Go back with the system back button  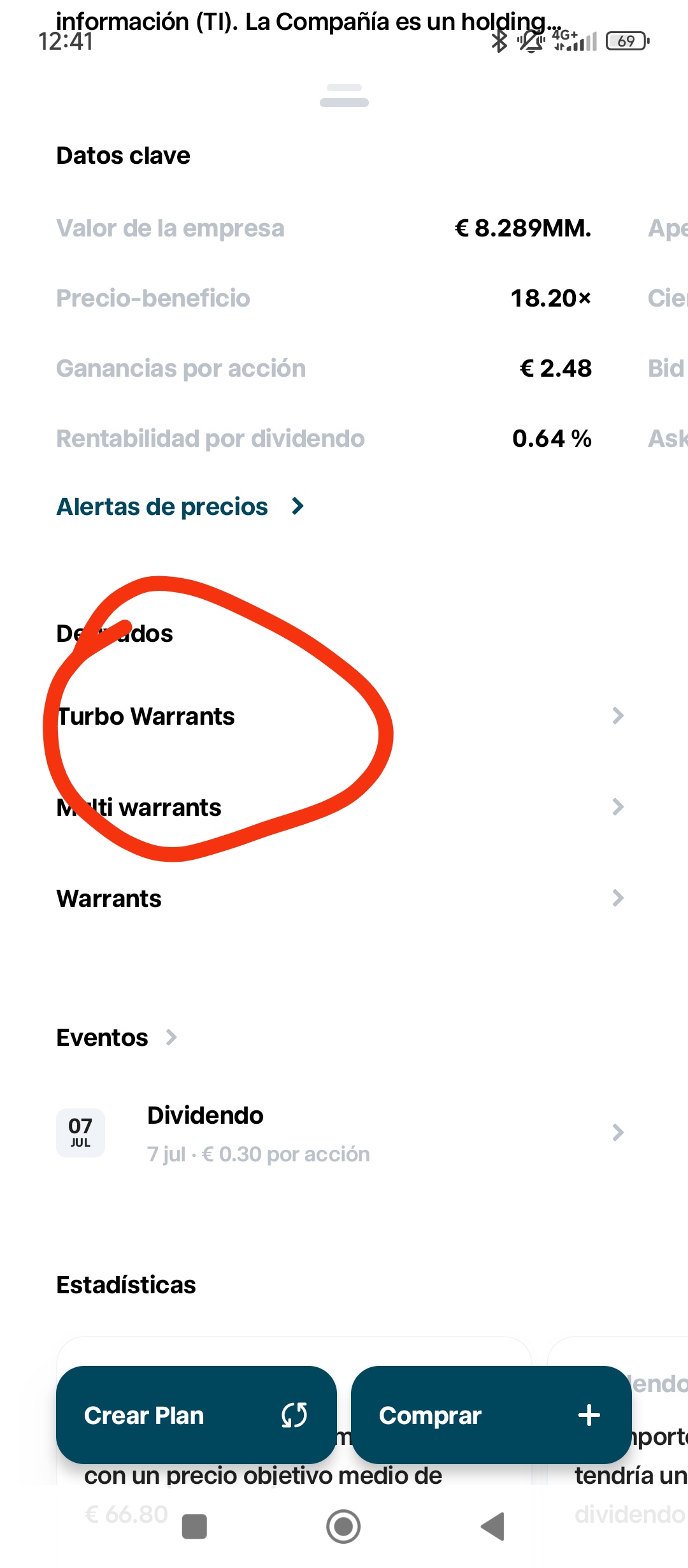[493, 1527]
